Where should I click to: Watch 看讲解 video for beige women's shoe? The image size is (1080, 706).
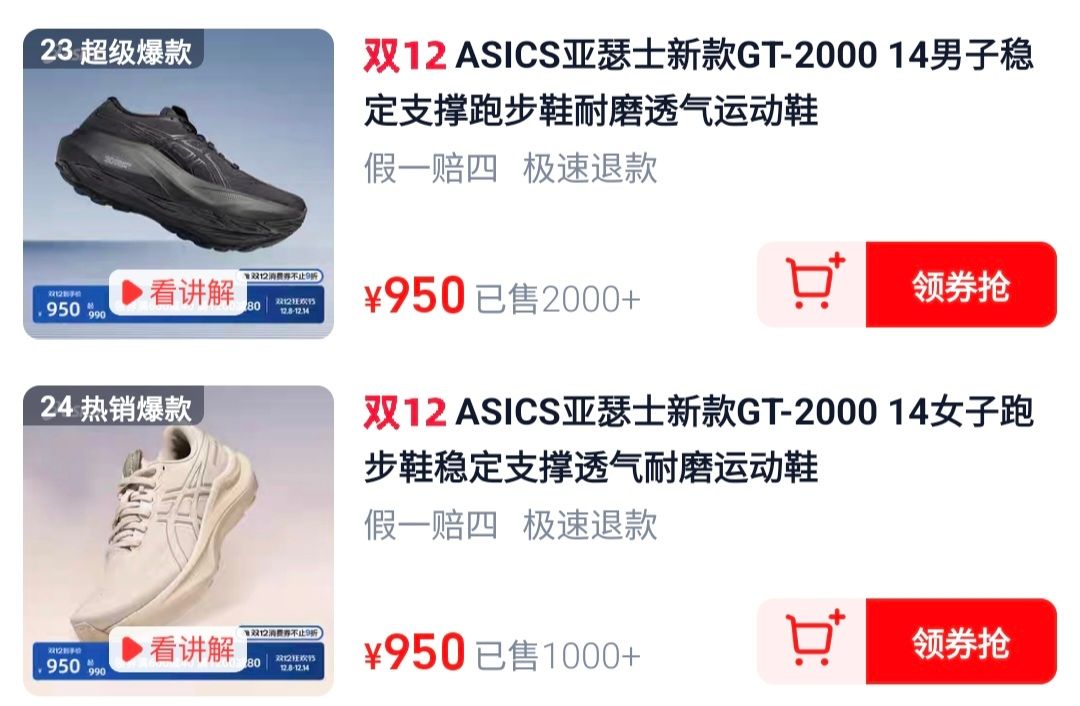click(180, 649)
